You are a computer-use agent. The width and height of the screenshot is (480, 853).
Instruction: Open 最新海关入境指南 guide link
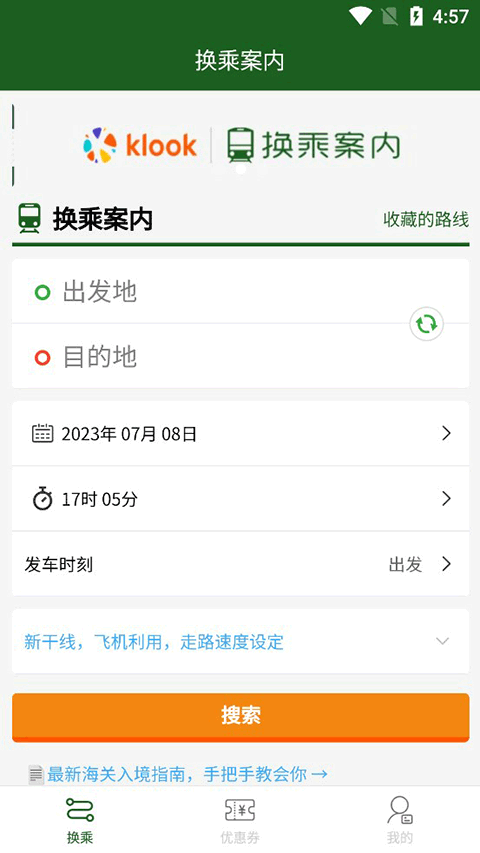coord(187,774)
